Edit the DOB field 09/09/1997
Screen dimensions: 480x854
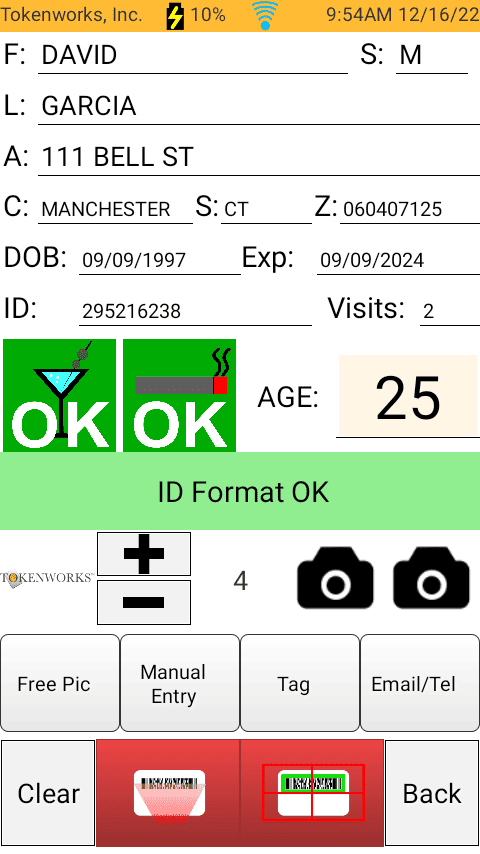(x=160, y=260)
